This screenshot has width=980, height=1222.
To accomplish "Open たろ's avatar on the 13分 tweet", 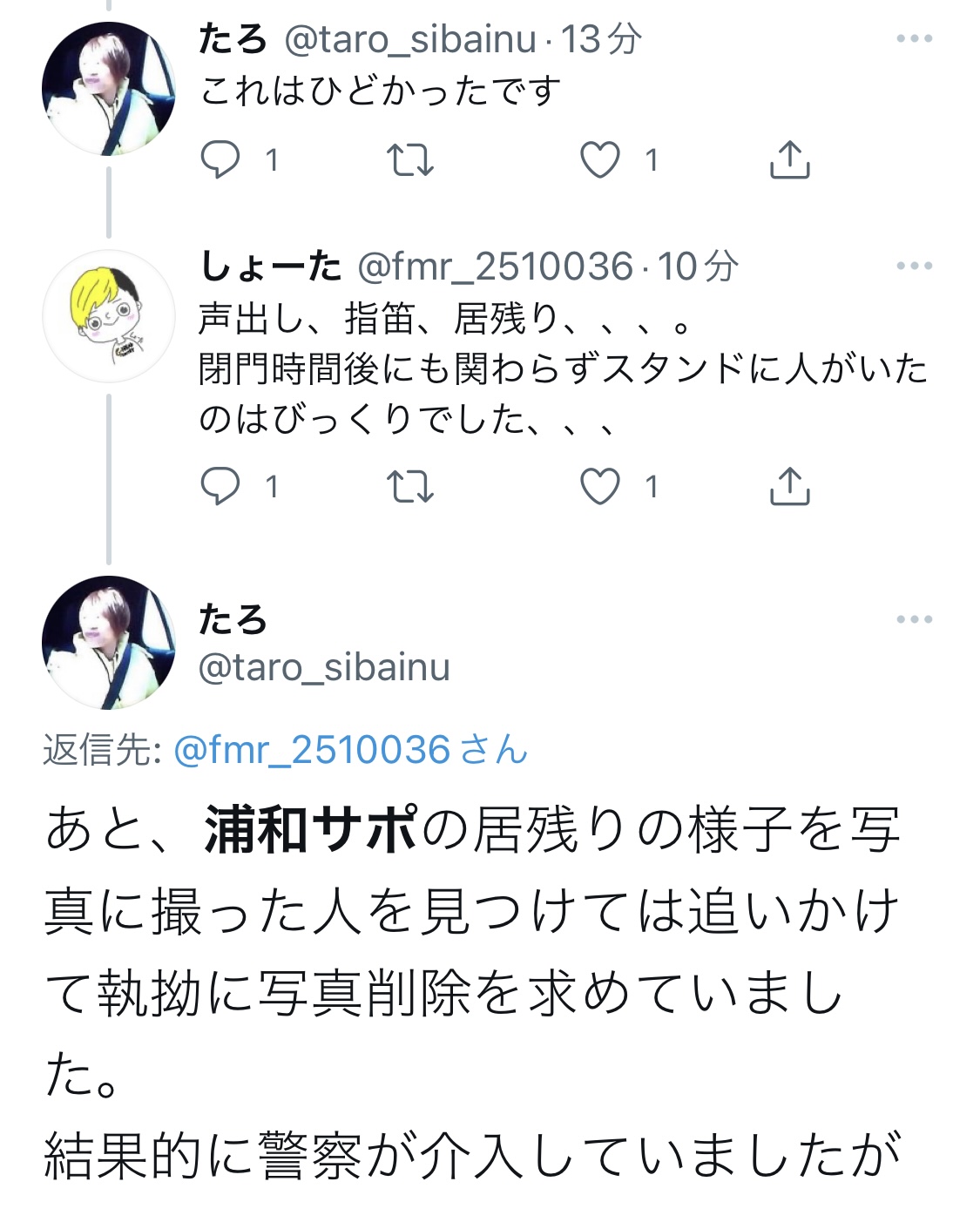I will (109, 89).
